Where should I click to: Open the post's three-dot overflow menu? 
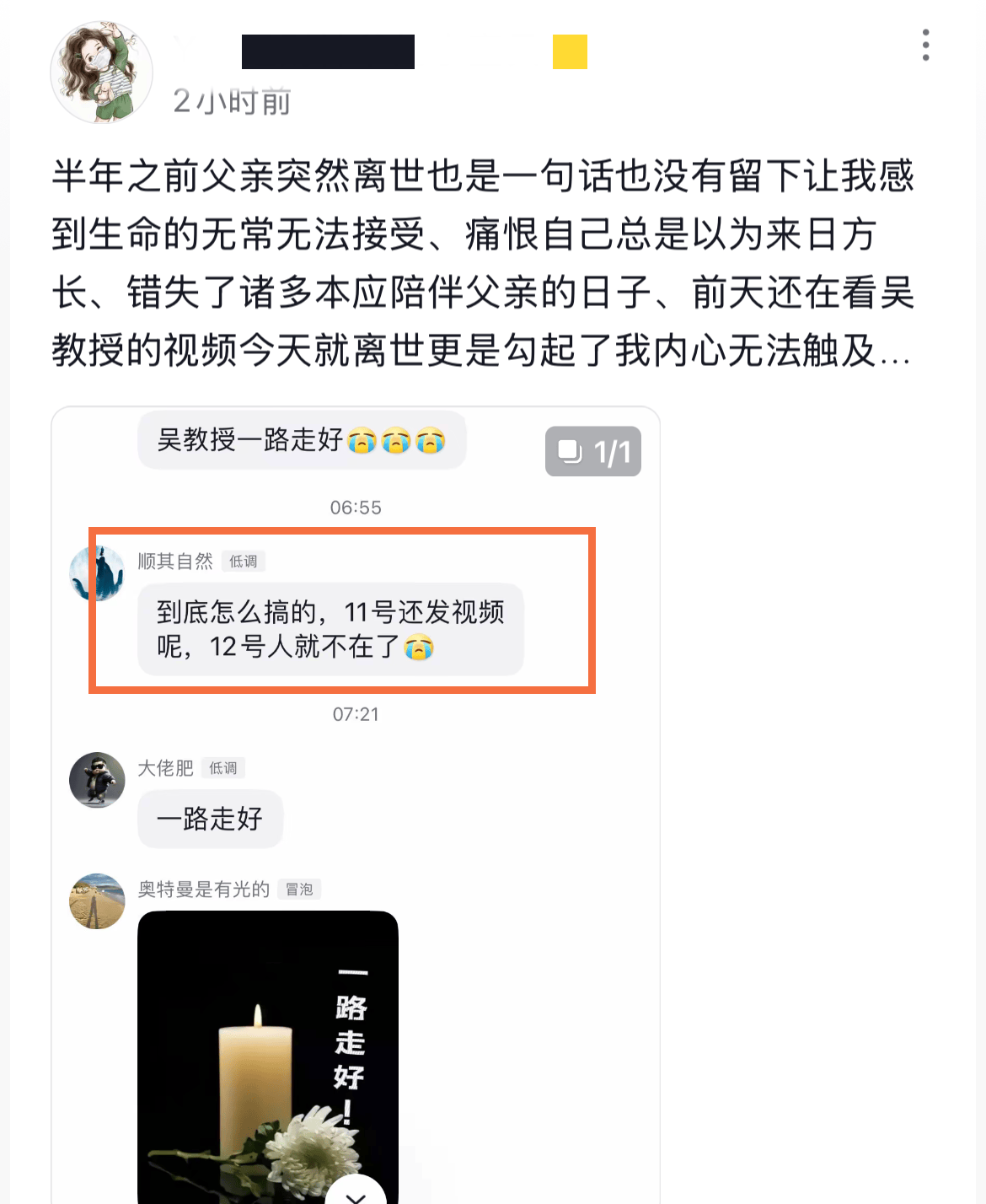925,46
